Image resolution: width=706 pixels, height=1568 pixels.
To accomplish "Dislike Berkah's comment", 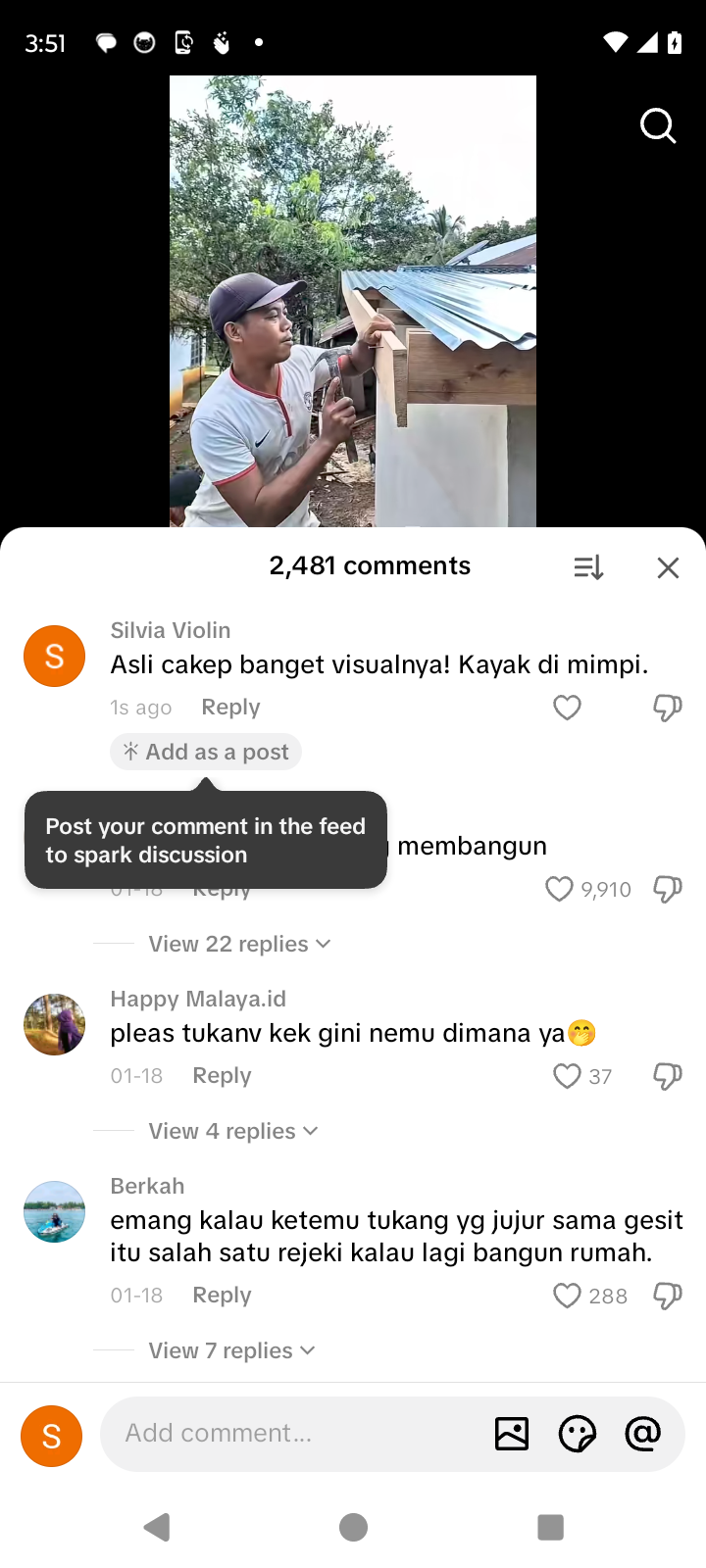I will pyautogui.click(x=668, y=1296).
